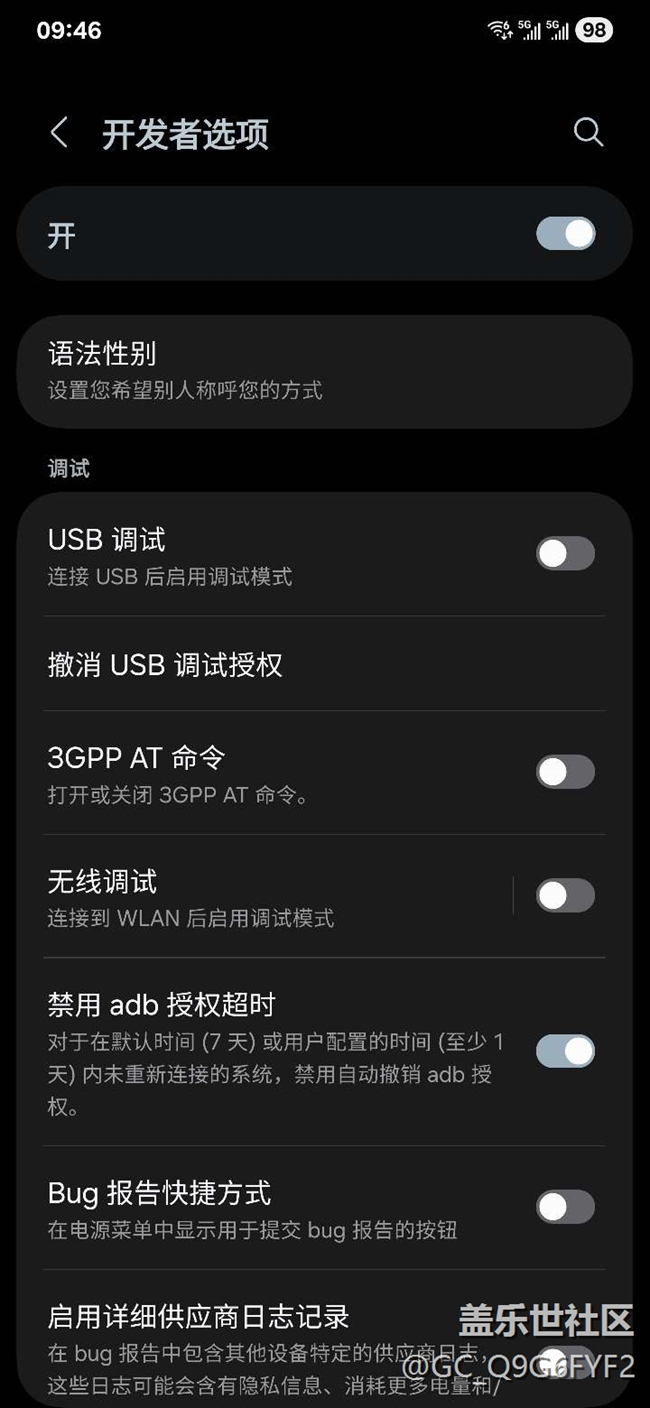
Task: Switch on the 无线调试 toggle
Action: tap(565, 896)
